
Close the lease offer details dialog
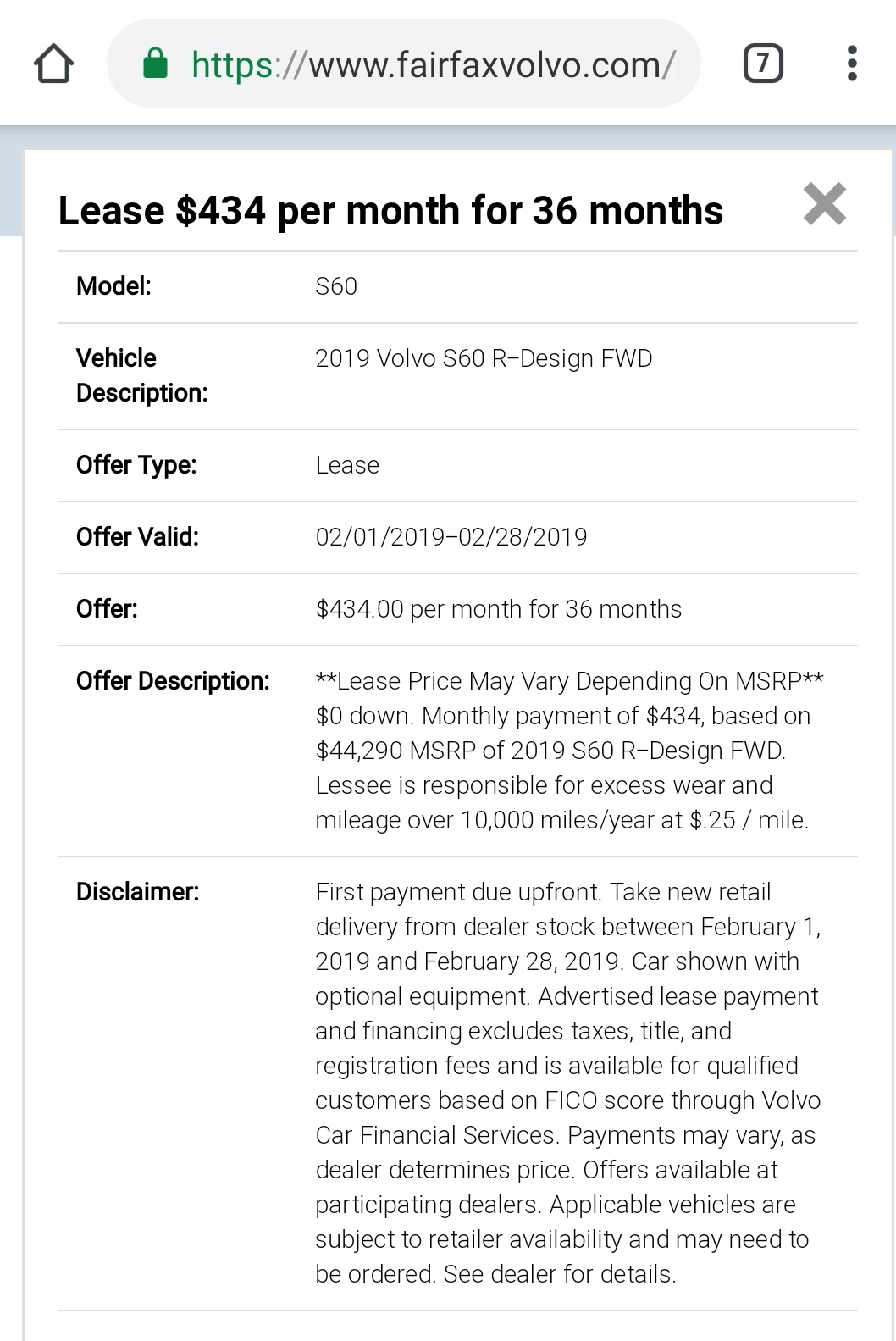(824, 204)
